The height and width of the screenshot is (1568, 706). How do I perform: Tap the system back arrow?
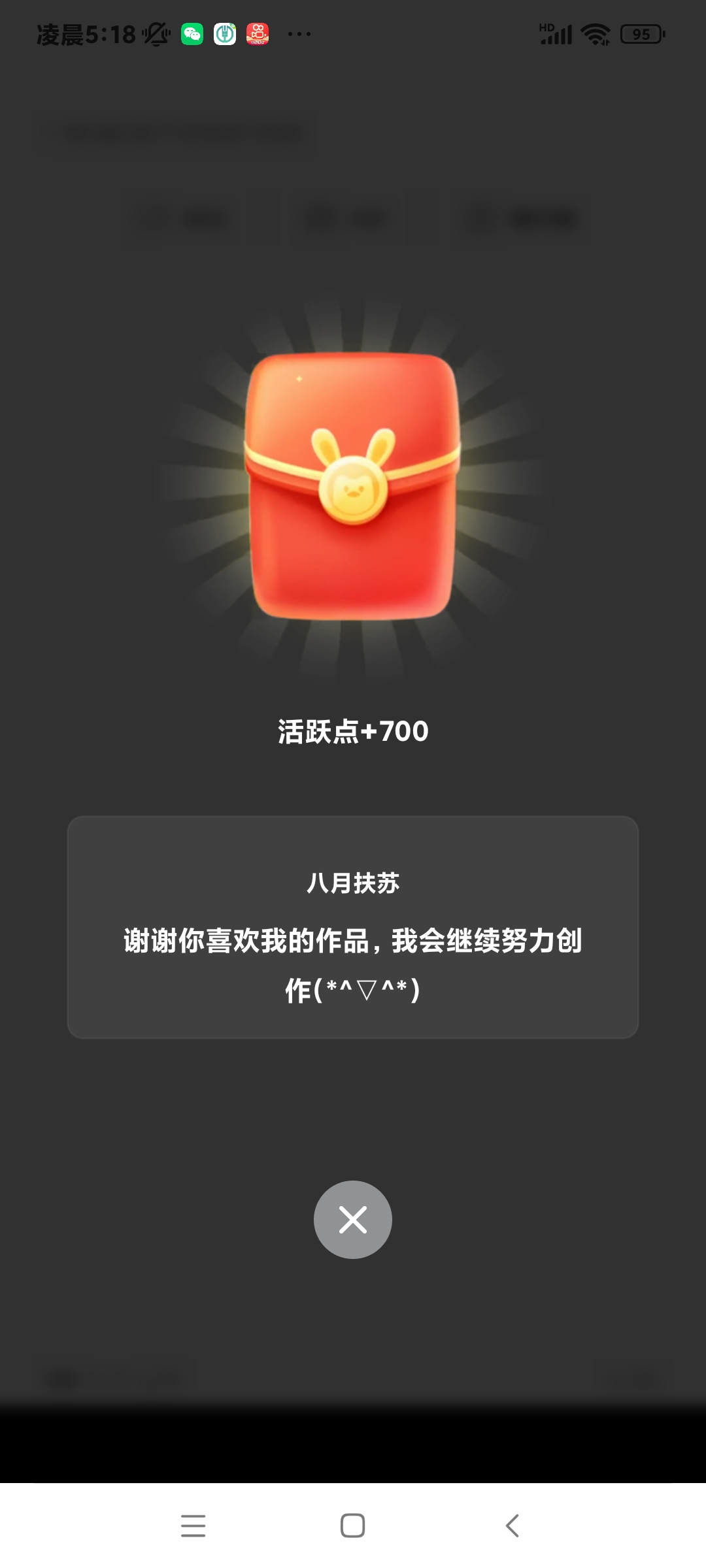513,1526
